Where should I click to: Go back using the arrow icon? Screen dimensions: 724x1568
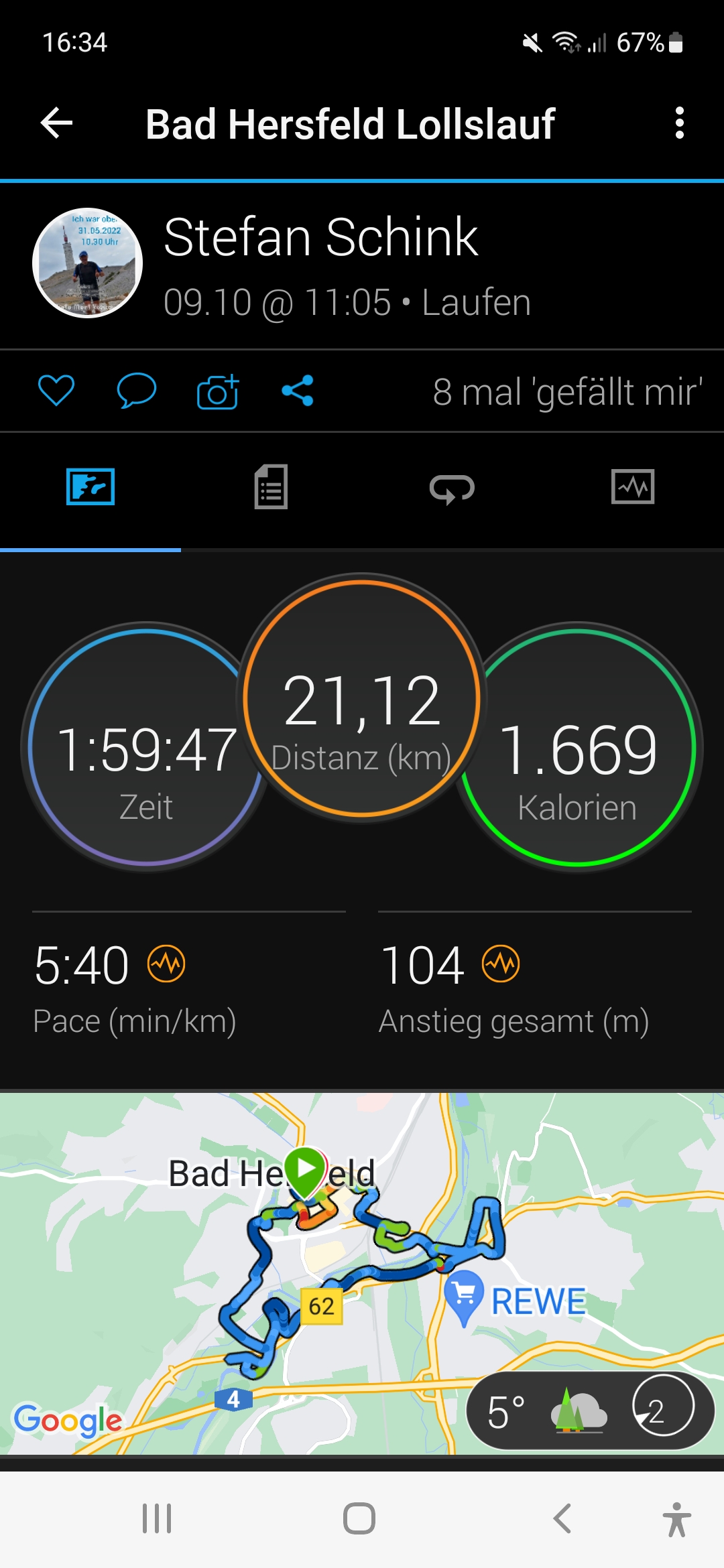[x=57, y=123]
